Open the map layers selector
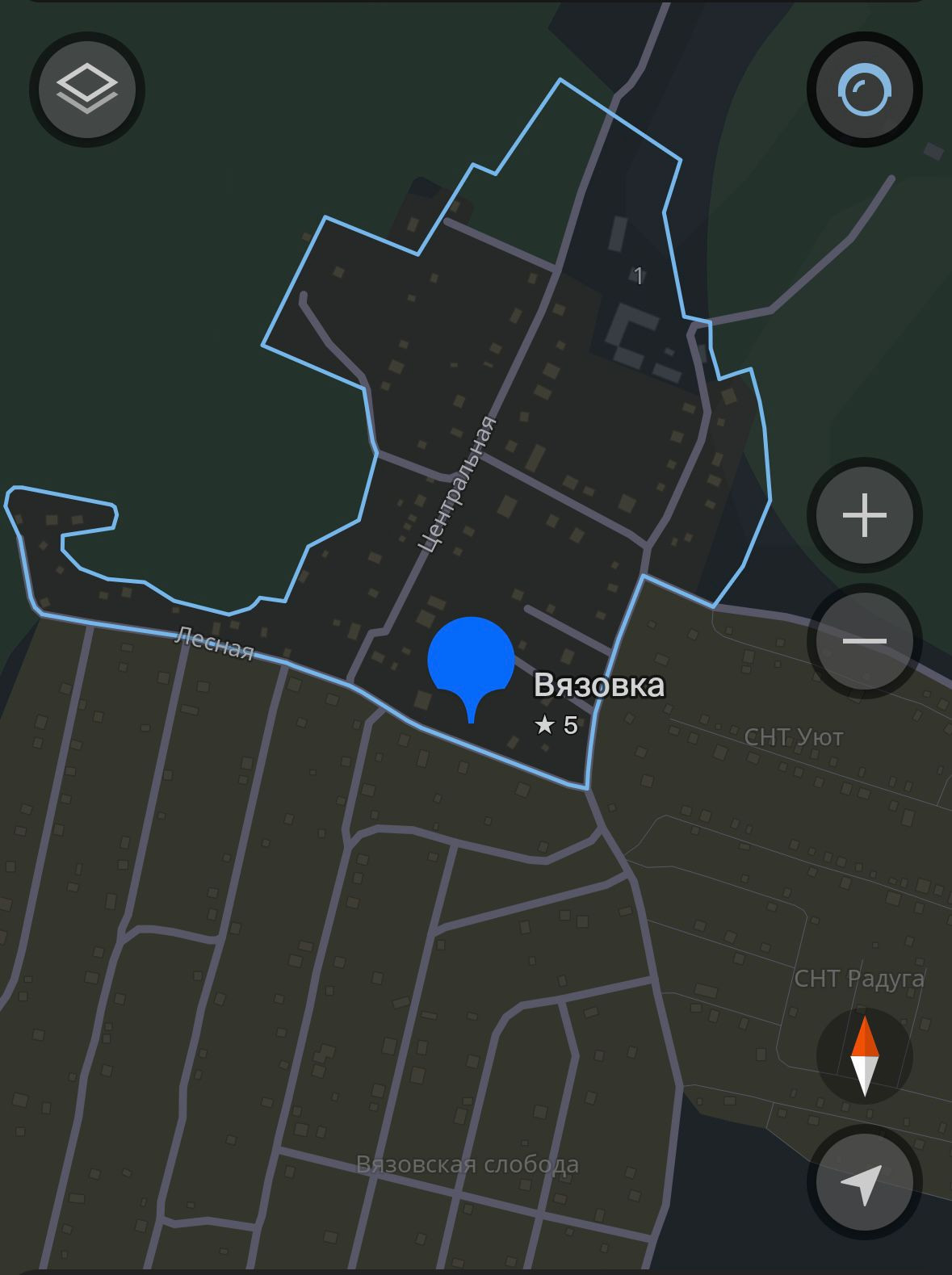Screen dimensions: 952x1275 click(x=87, y=89)
